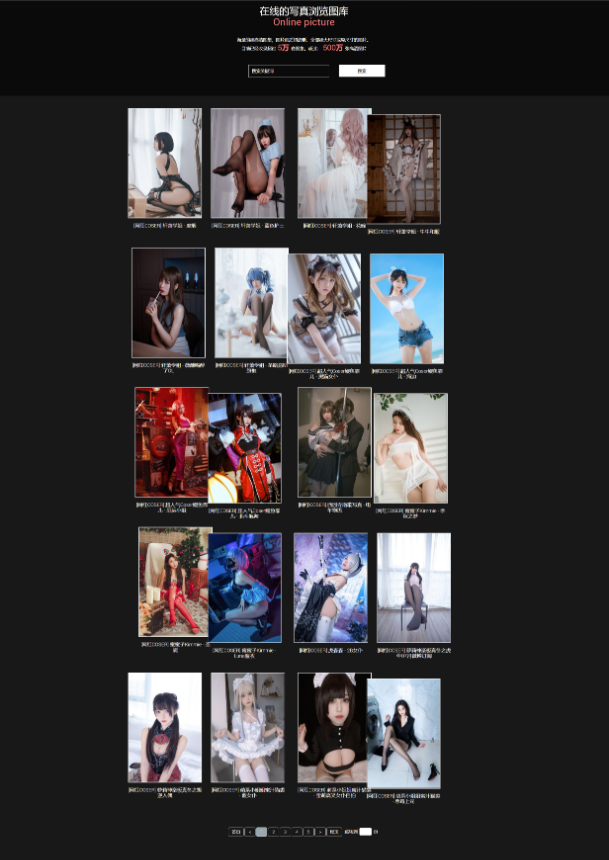Open the Christmas tree photo album
The image size is (609, 860).
pyautogui.click(x=174, y=582)
